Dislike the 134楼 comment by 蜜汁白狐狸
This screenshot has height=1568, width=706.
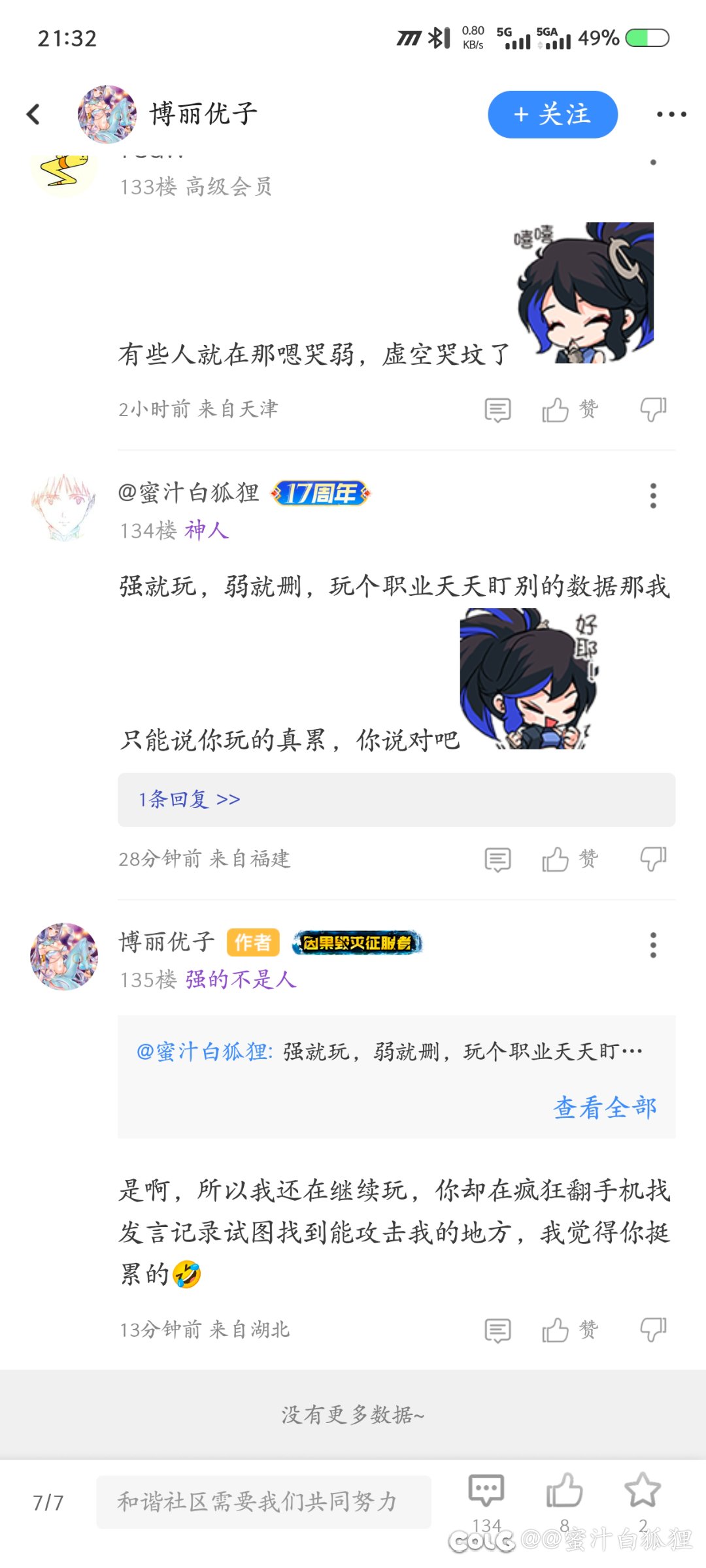[653, 859]
